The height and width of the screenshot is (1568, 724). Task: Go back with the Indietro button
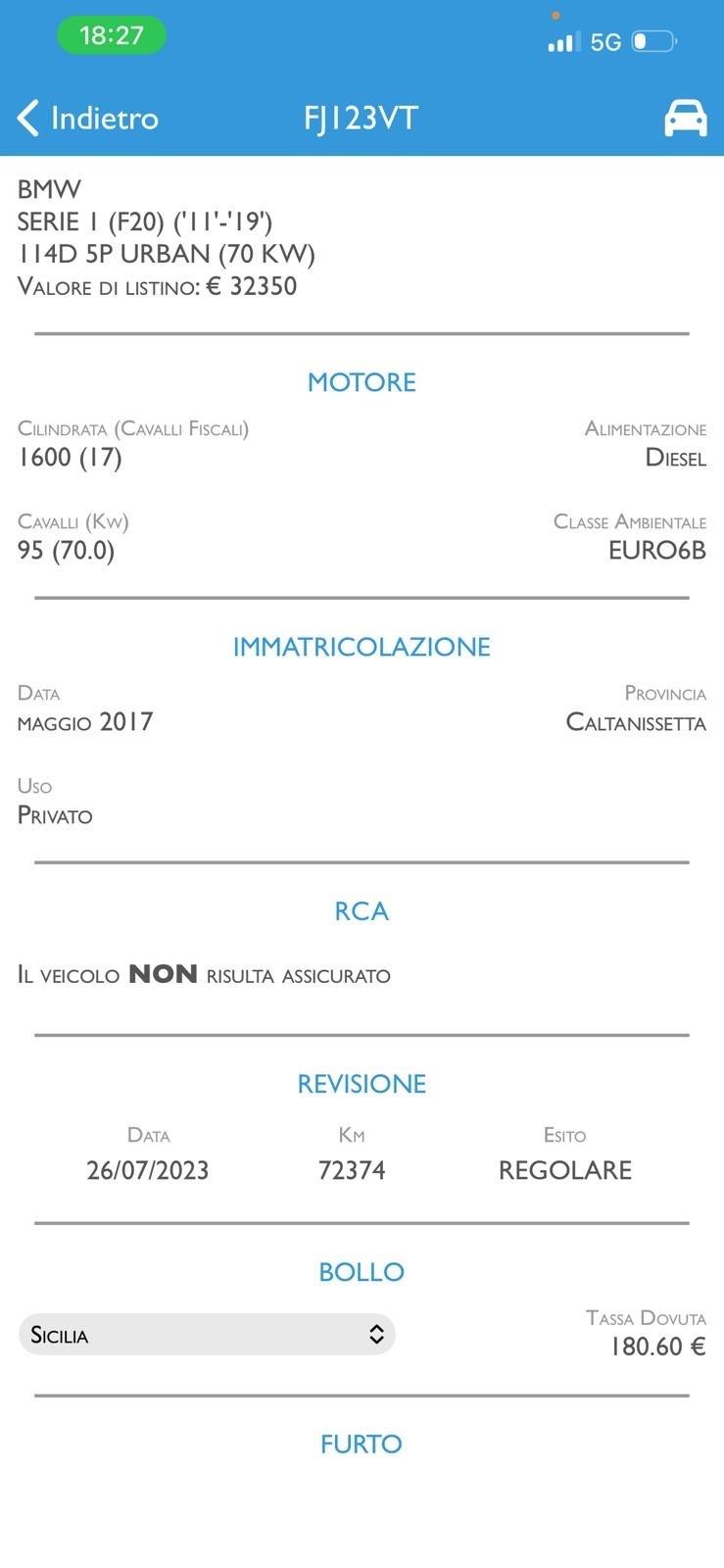(x=88, y=119)
